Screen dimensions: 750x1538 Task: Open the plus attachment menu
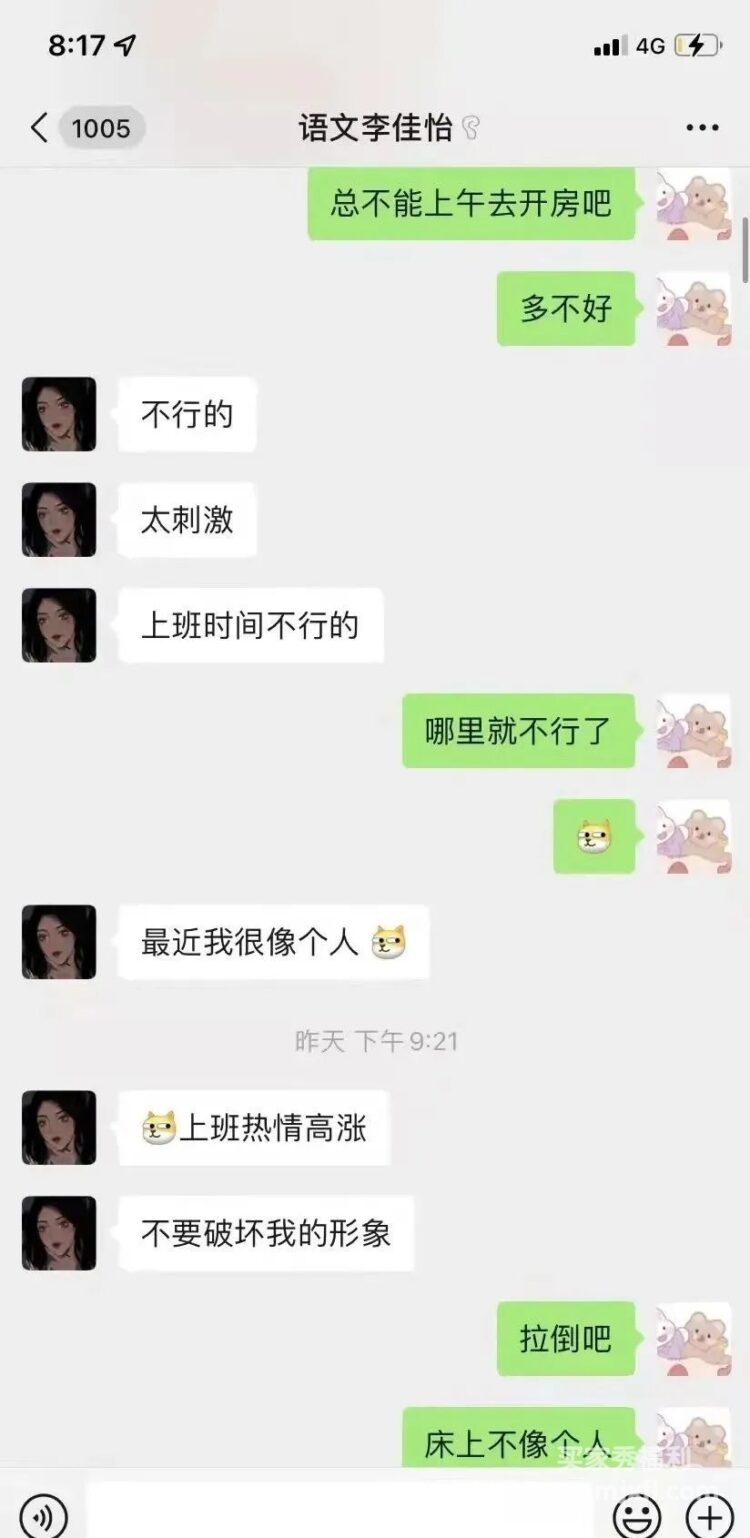point(709,1513)
